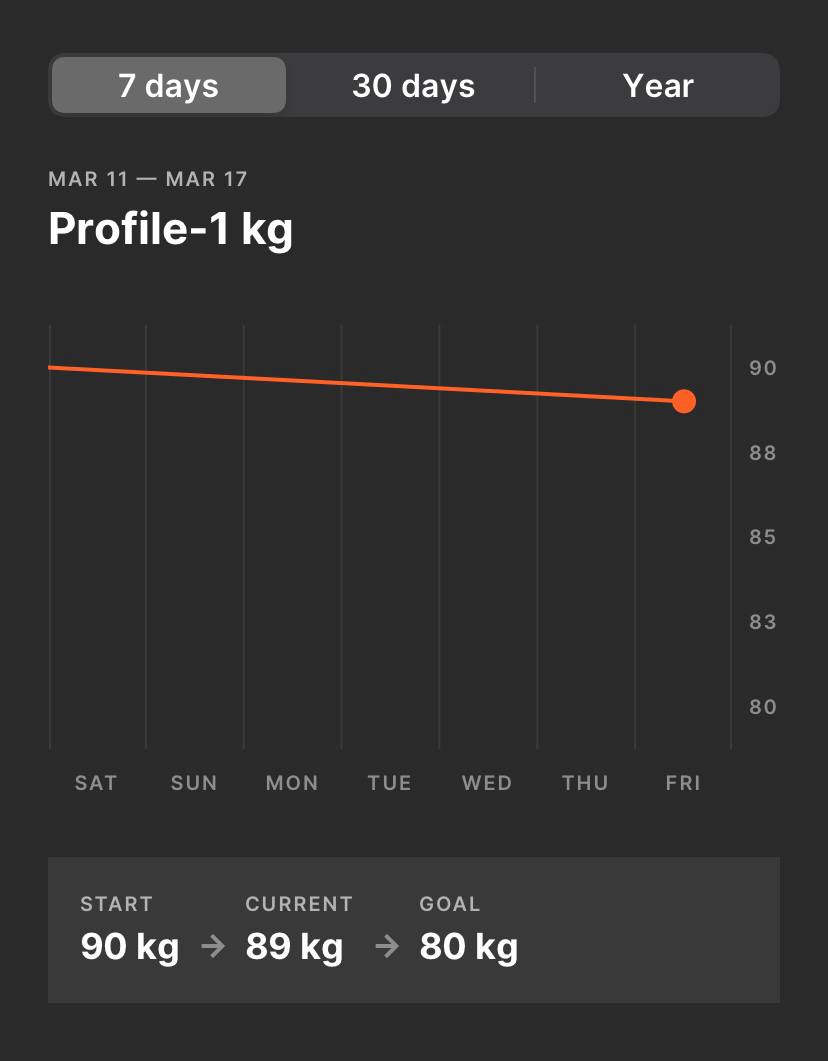Select the 7 days range
The width and height of the screenshot is (828, 1061).
pyautogui.click(x=168, y=86)
